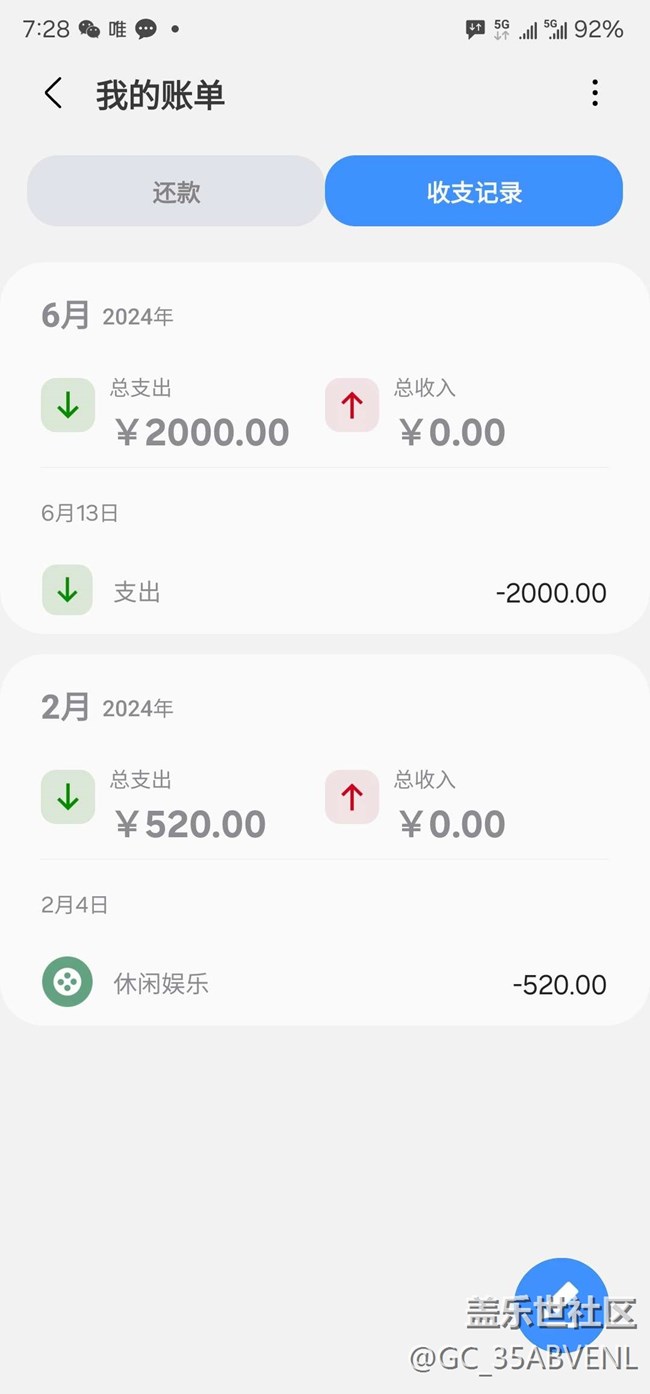
Task: Select the 收支记录 tab
Action: [474, 192]
